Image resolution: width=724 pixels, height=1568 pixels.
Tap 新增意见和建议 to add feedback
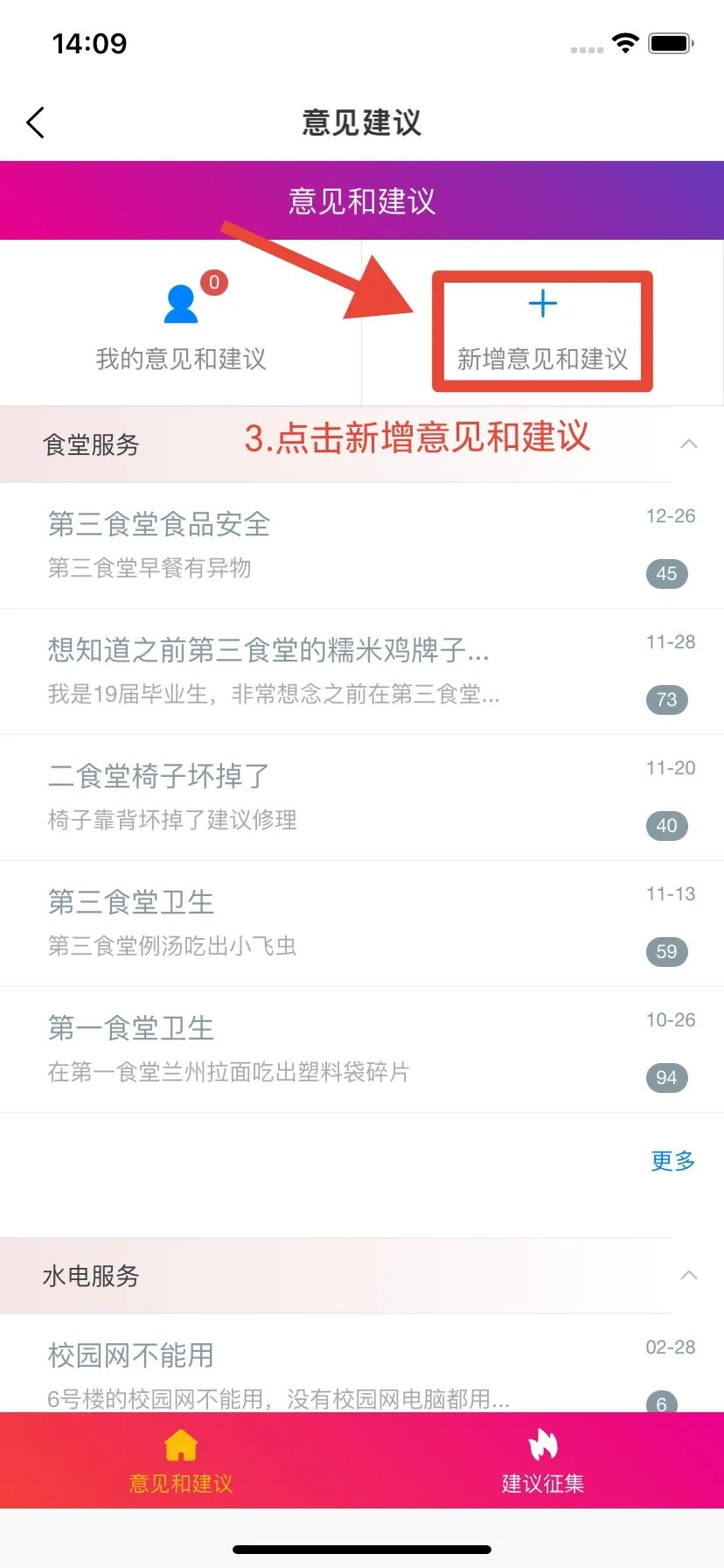[x=542, y=330]
